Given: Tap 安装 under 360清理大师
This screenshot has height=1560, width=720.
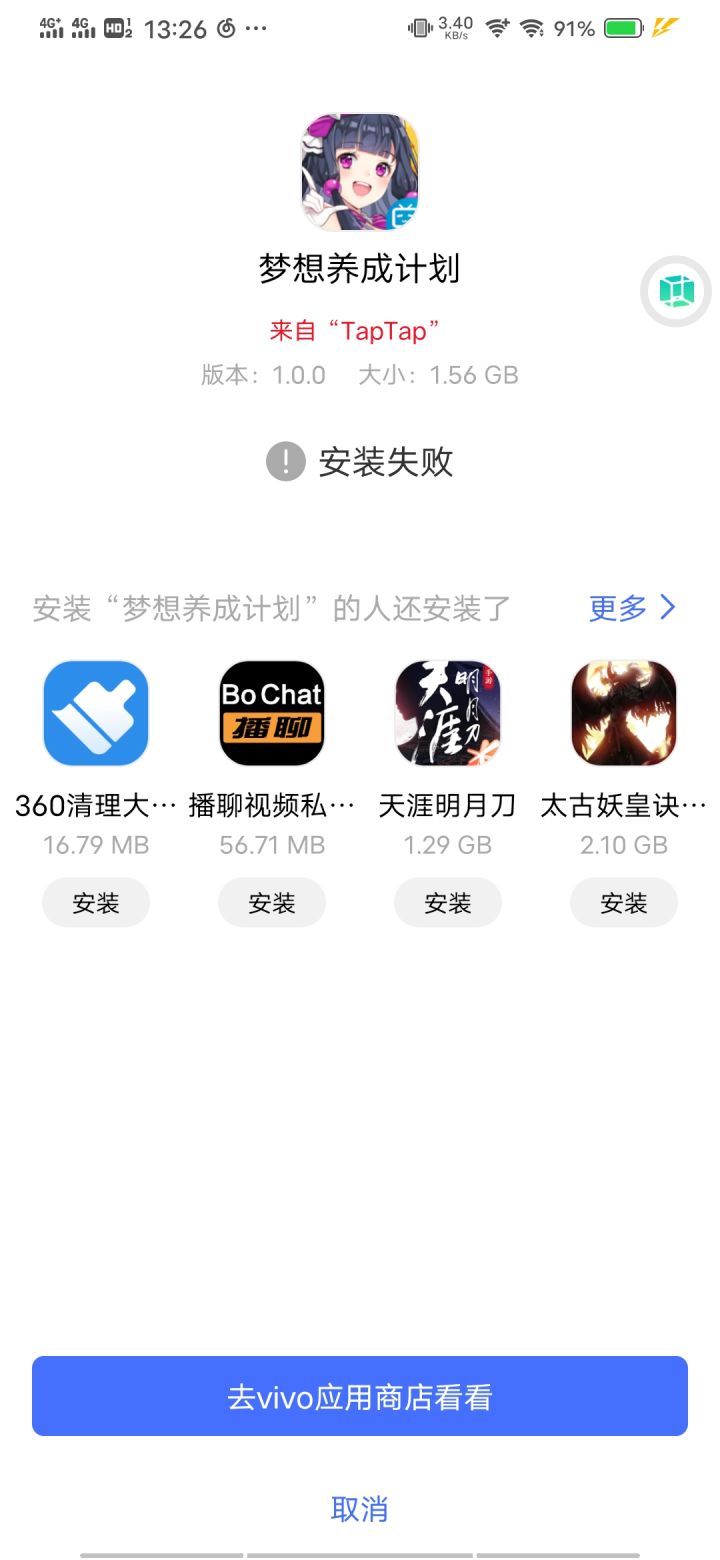Looking at the screenshot, I should pyautogui.click(x=95, y=902).
